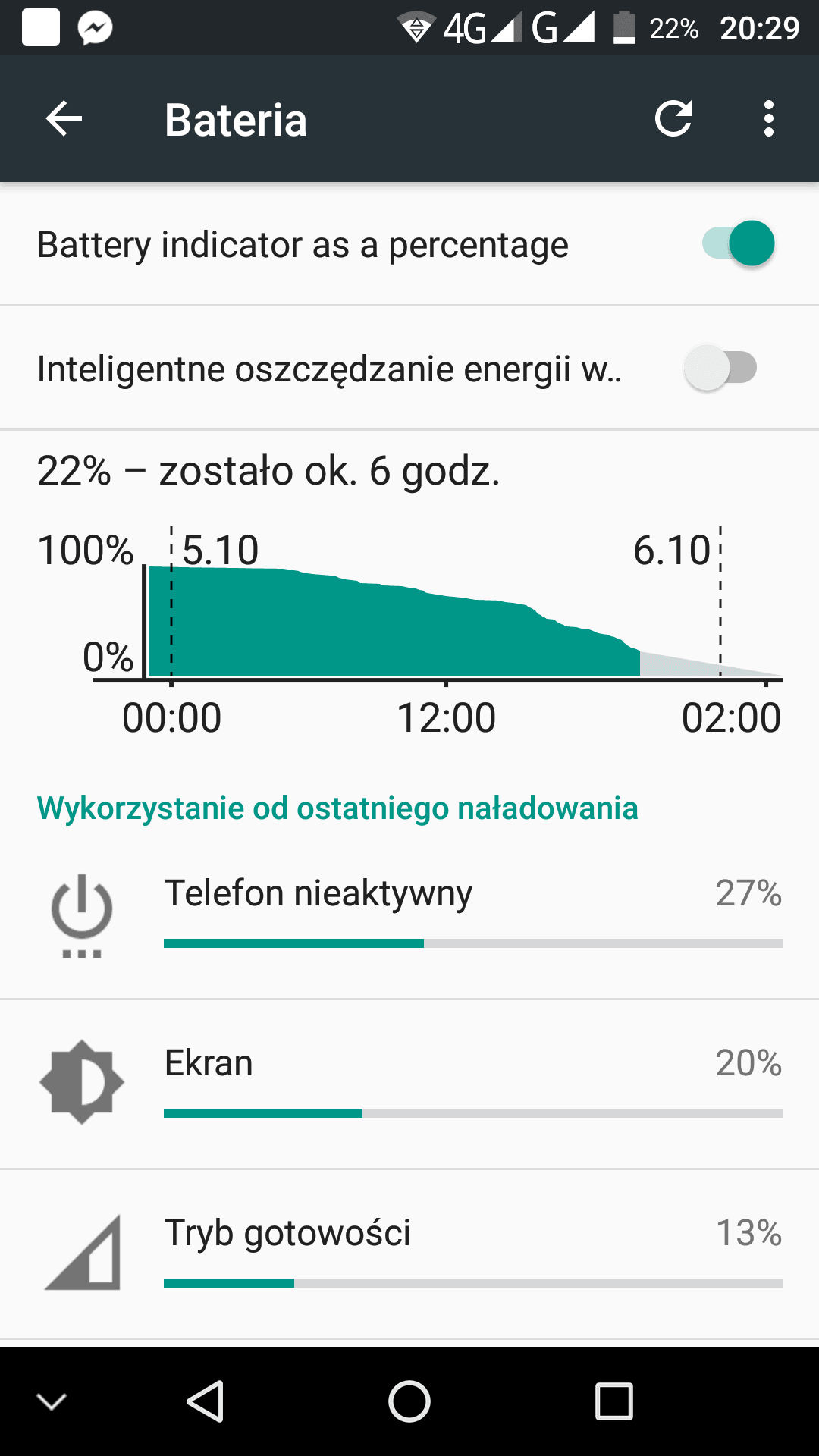
Task: Open Telefon nieaktywny usage details
Action: (409, 915)
